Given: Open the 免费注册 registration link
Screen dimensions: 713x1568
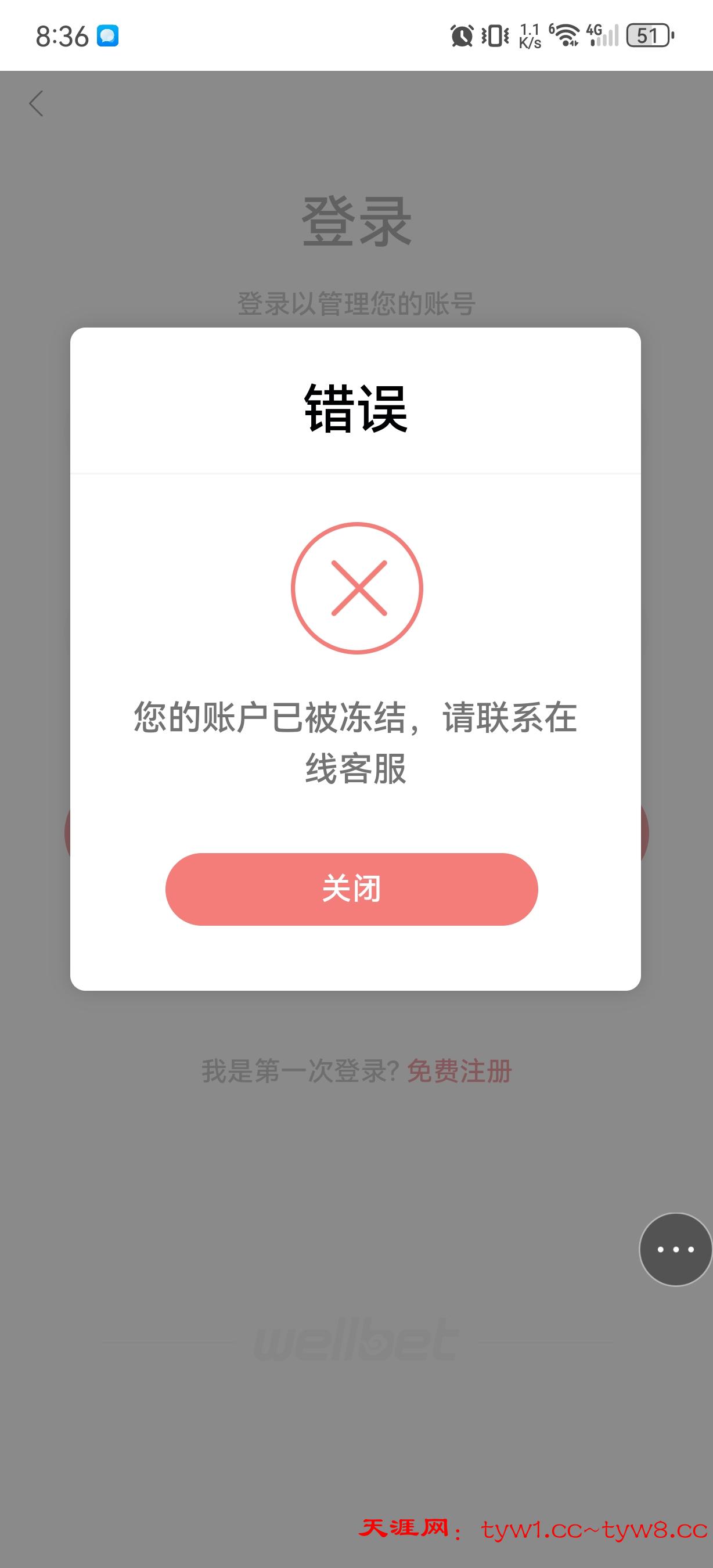Looking at the screenshot, I should click(459, 1071).
